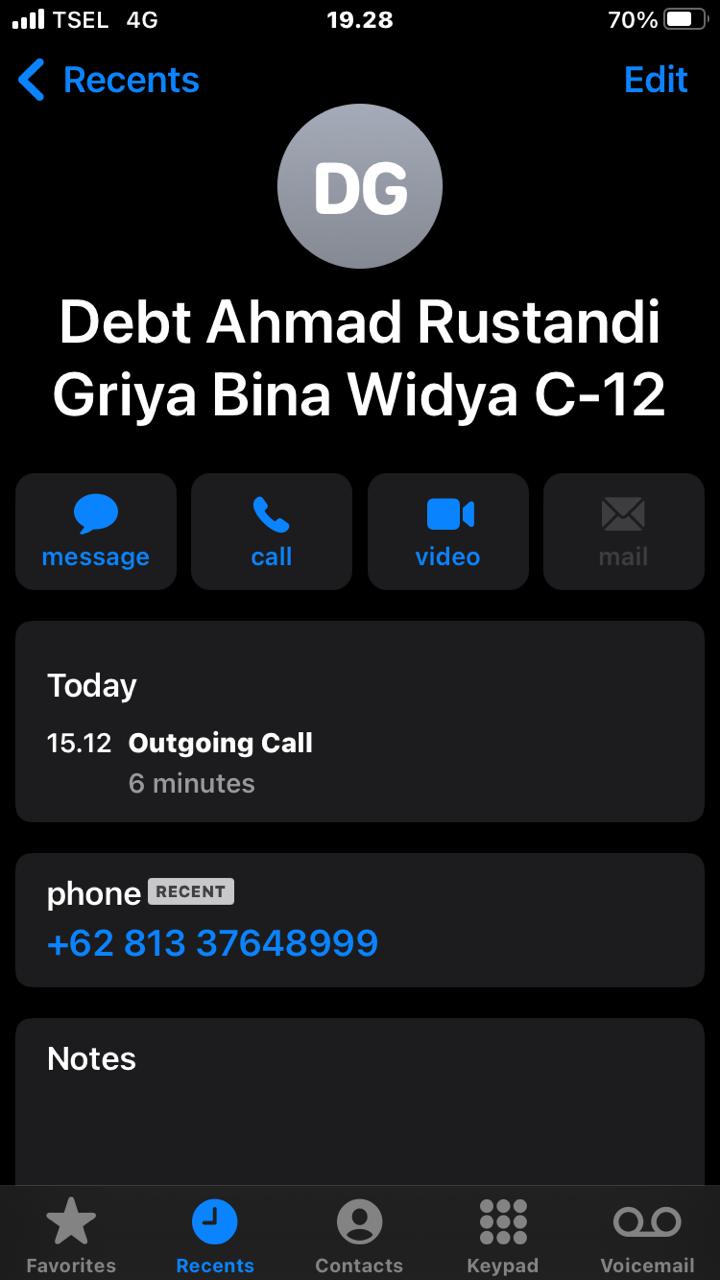The height and width of the screenshot is (1280, 720).
Task: Switch to the Contacts tab
Action: 359,1235
